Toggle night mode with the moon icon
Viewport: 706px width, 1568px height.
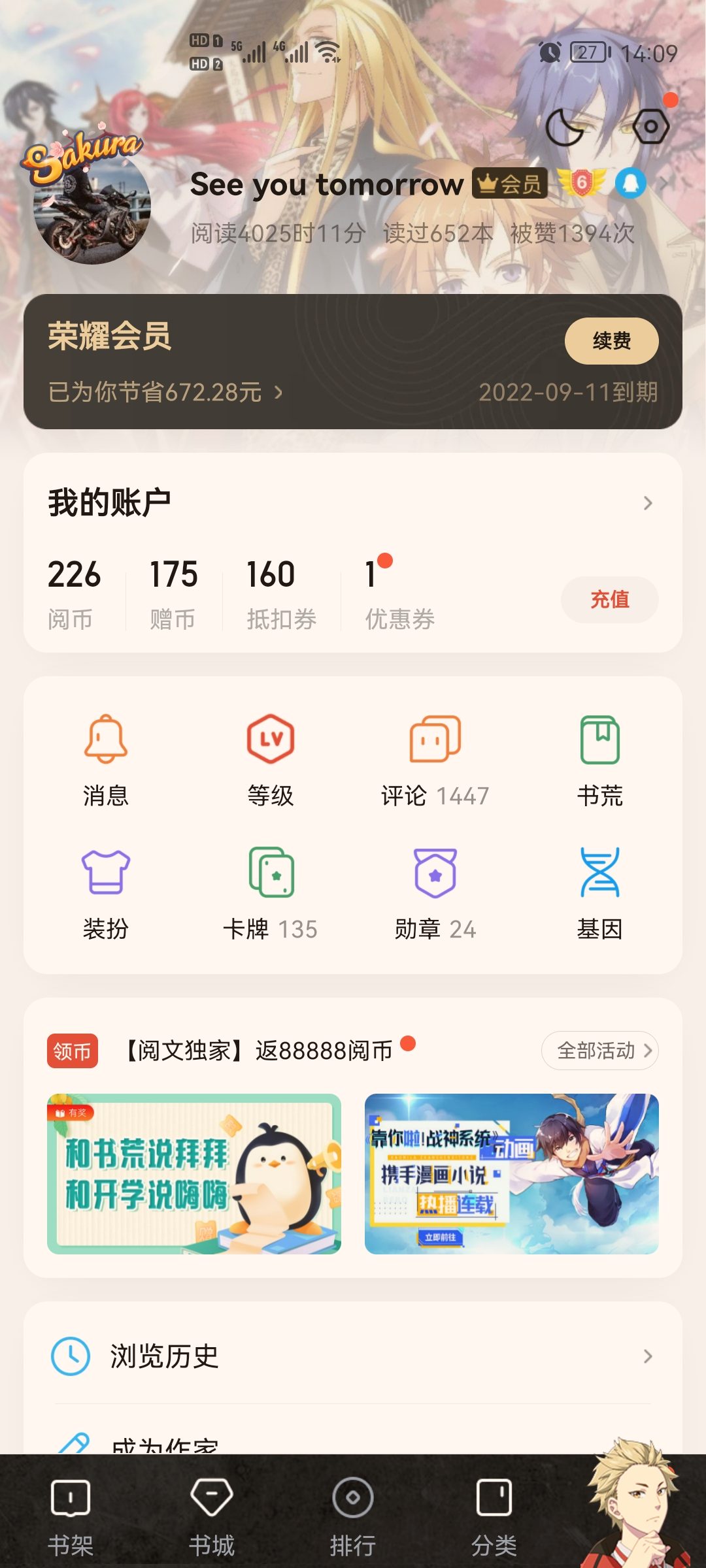click(x=565, y=127)
